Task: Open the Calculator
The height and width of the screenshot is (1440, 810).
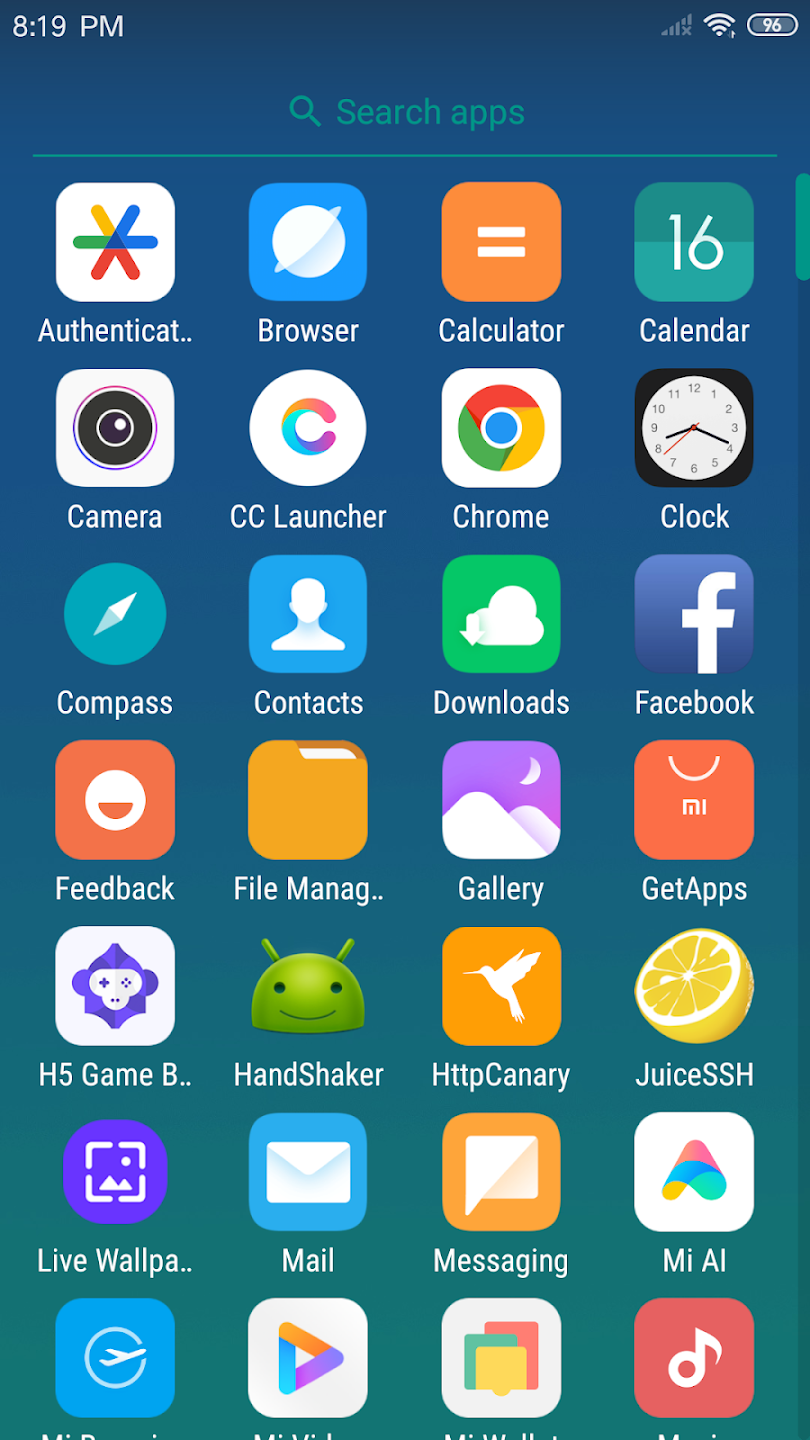Action: coord(500,241)
